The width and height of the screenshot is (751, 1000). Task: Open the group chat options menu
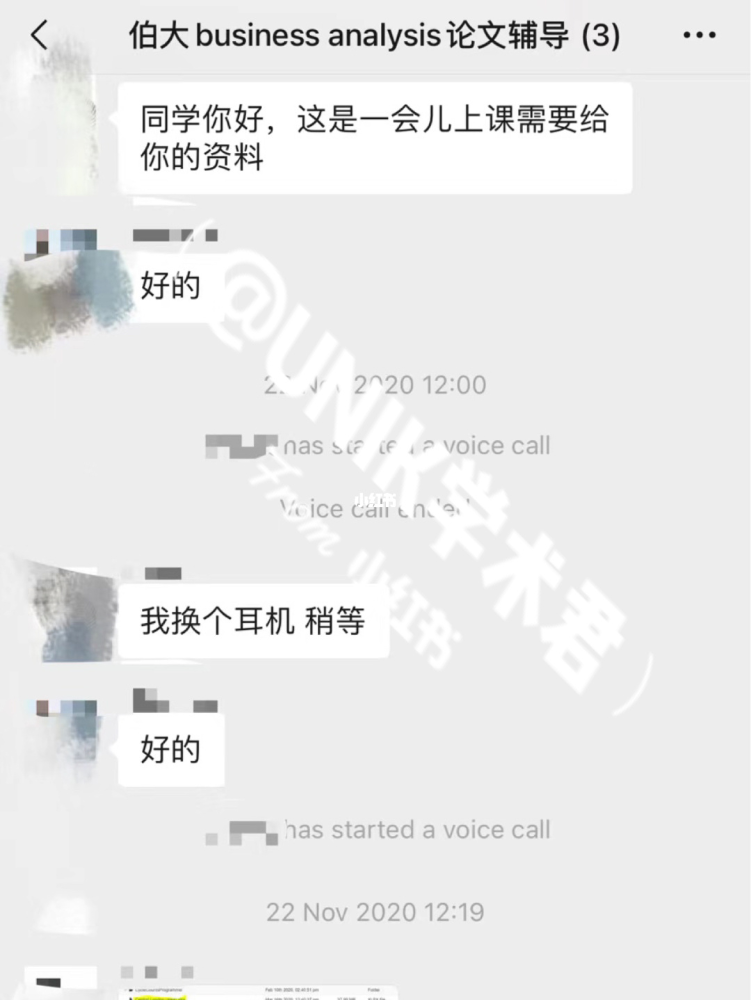click(x=699, y=36)
